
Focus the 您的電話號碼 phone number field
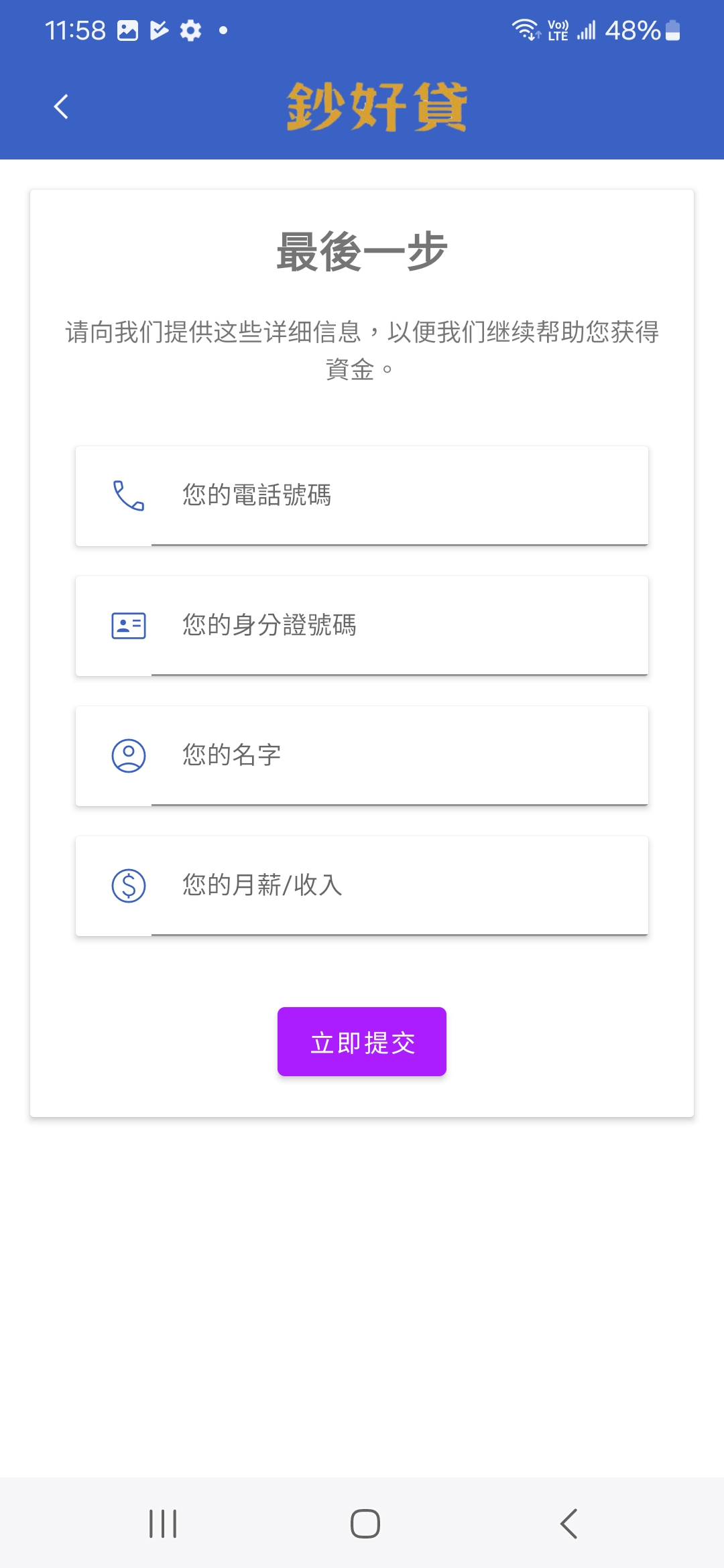(x=399, y=496)
